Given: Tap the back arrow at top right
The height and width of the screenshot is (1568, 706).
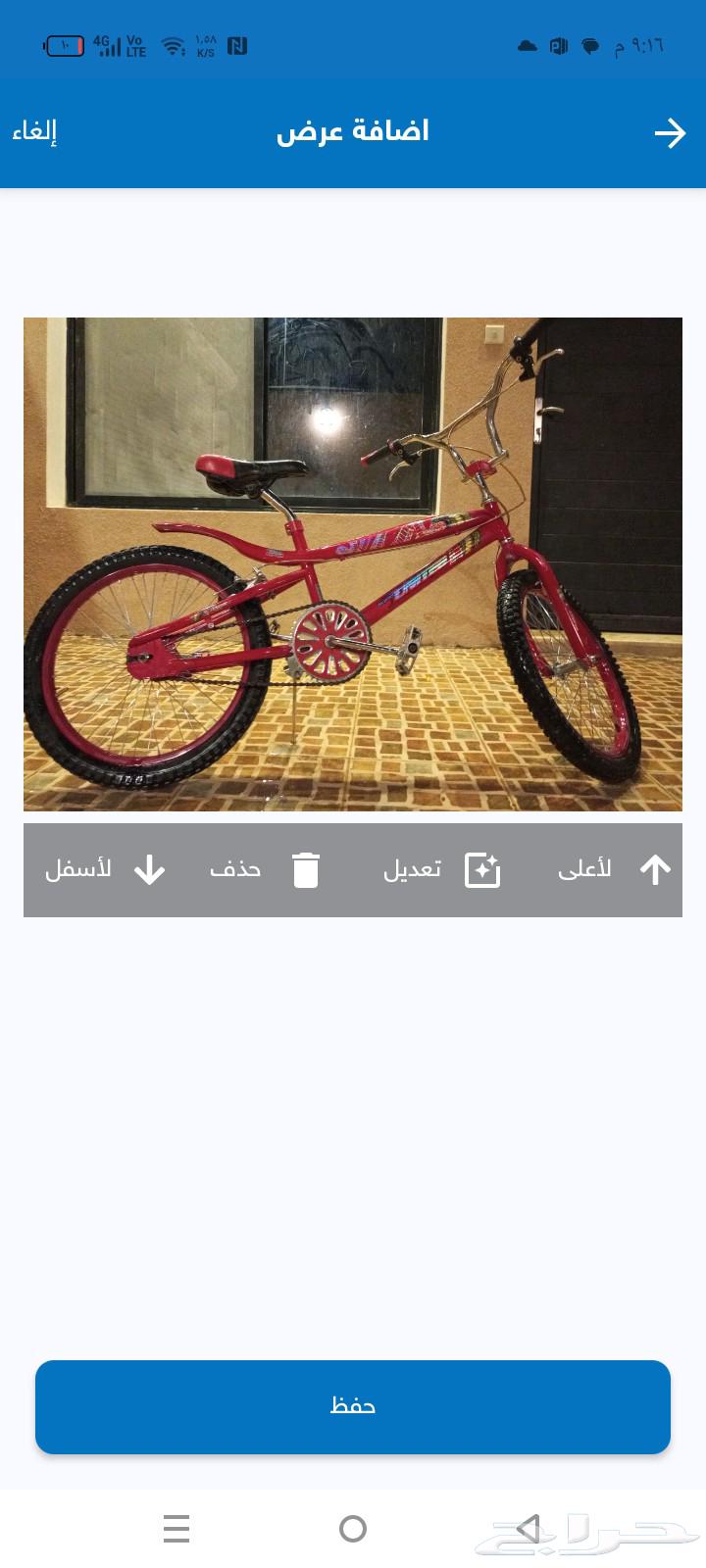Looking at the screenshot, I should click(671, 132).
